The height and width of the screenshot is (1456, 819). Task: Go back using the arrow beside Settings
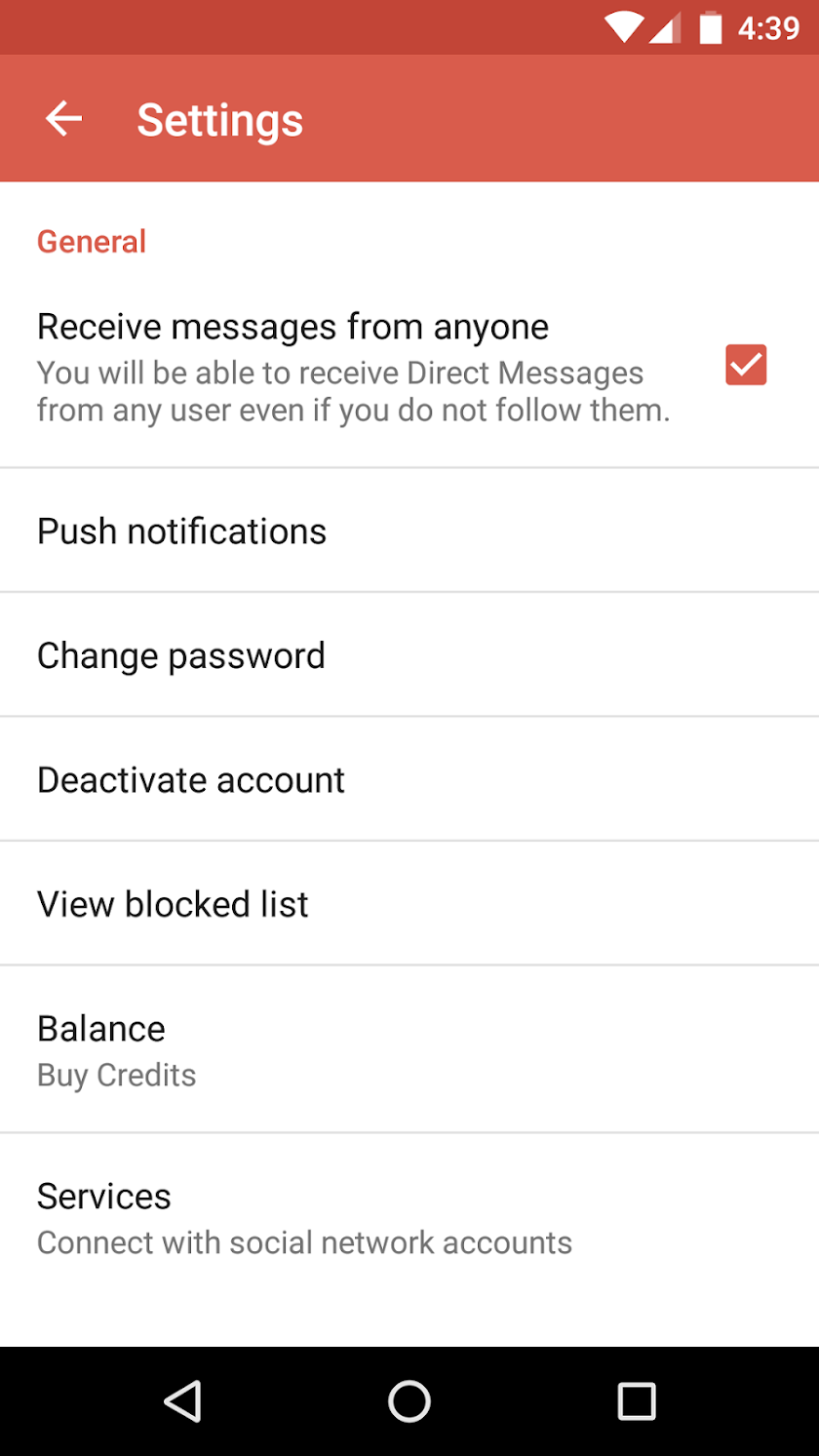coord(64,119)
